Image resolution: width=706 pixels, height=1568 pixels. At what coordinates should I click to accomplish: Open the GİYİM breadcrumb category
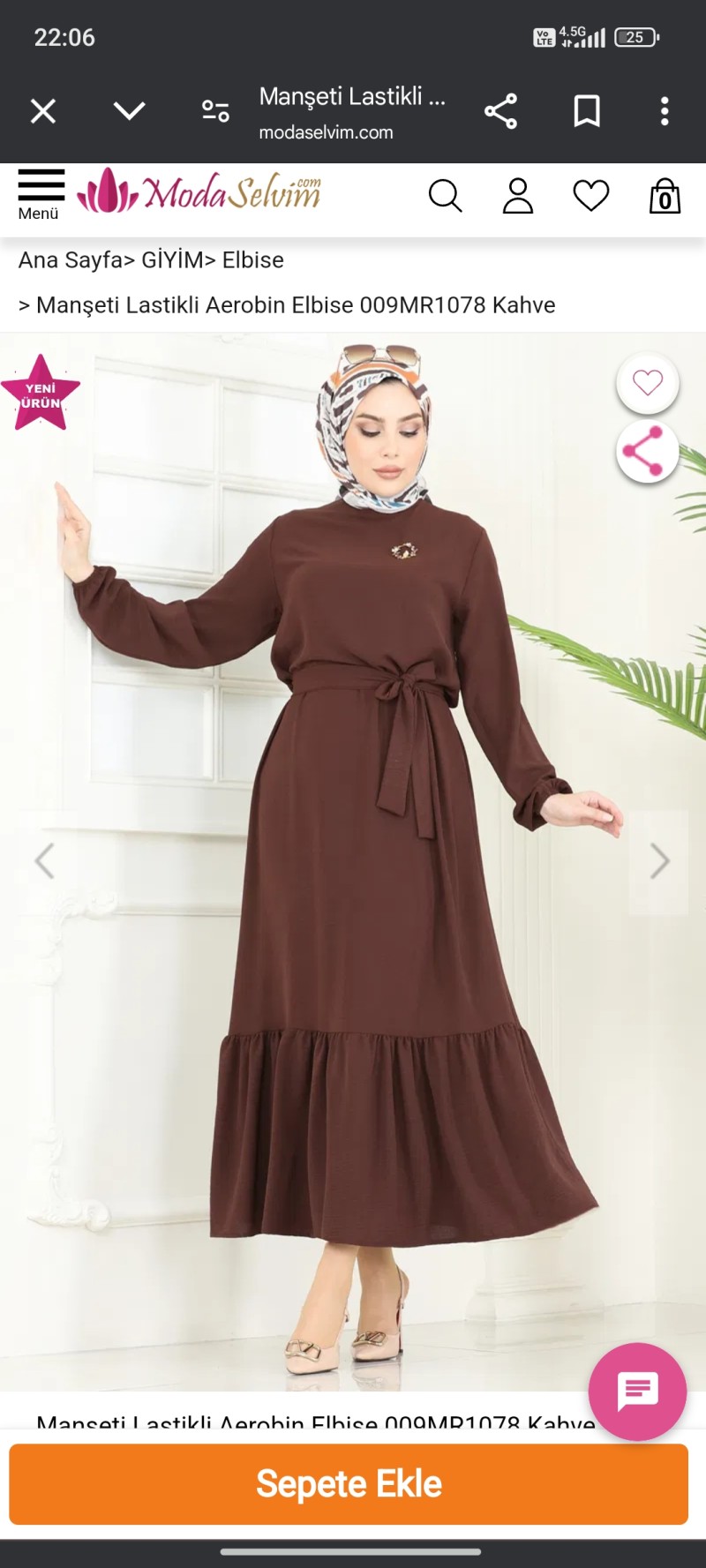tap(172, 260)
